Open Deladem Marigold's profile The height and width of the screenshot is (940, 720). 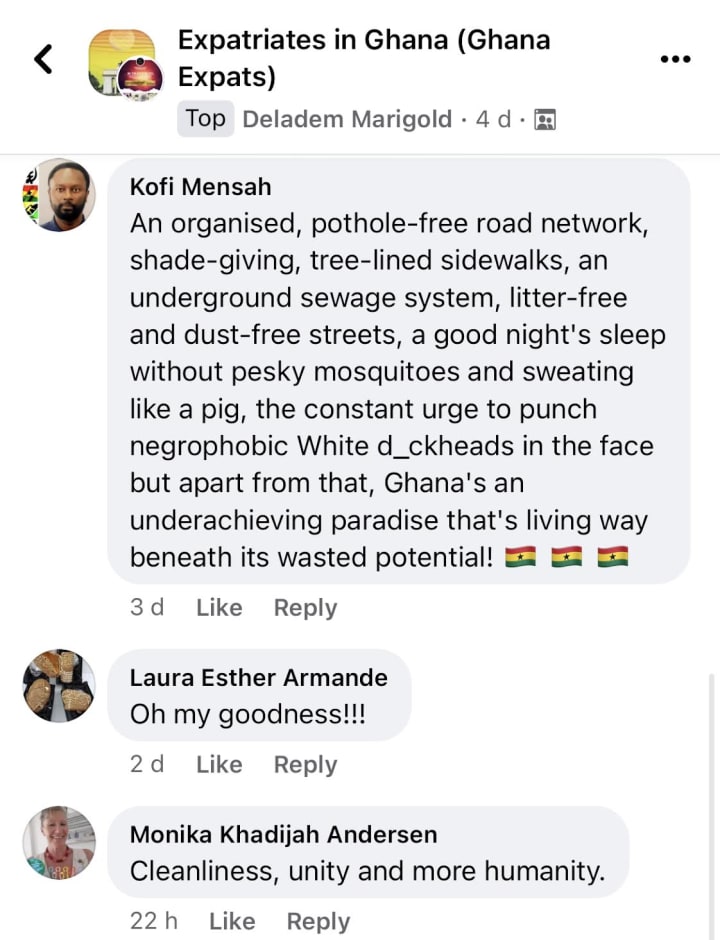click(x=347, y=119)
